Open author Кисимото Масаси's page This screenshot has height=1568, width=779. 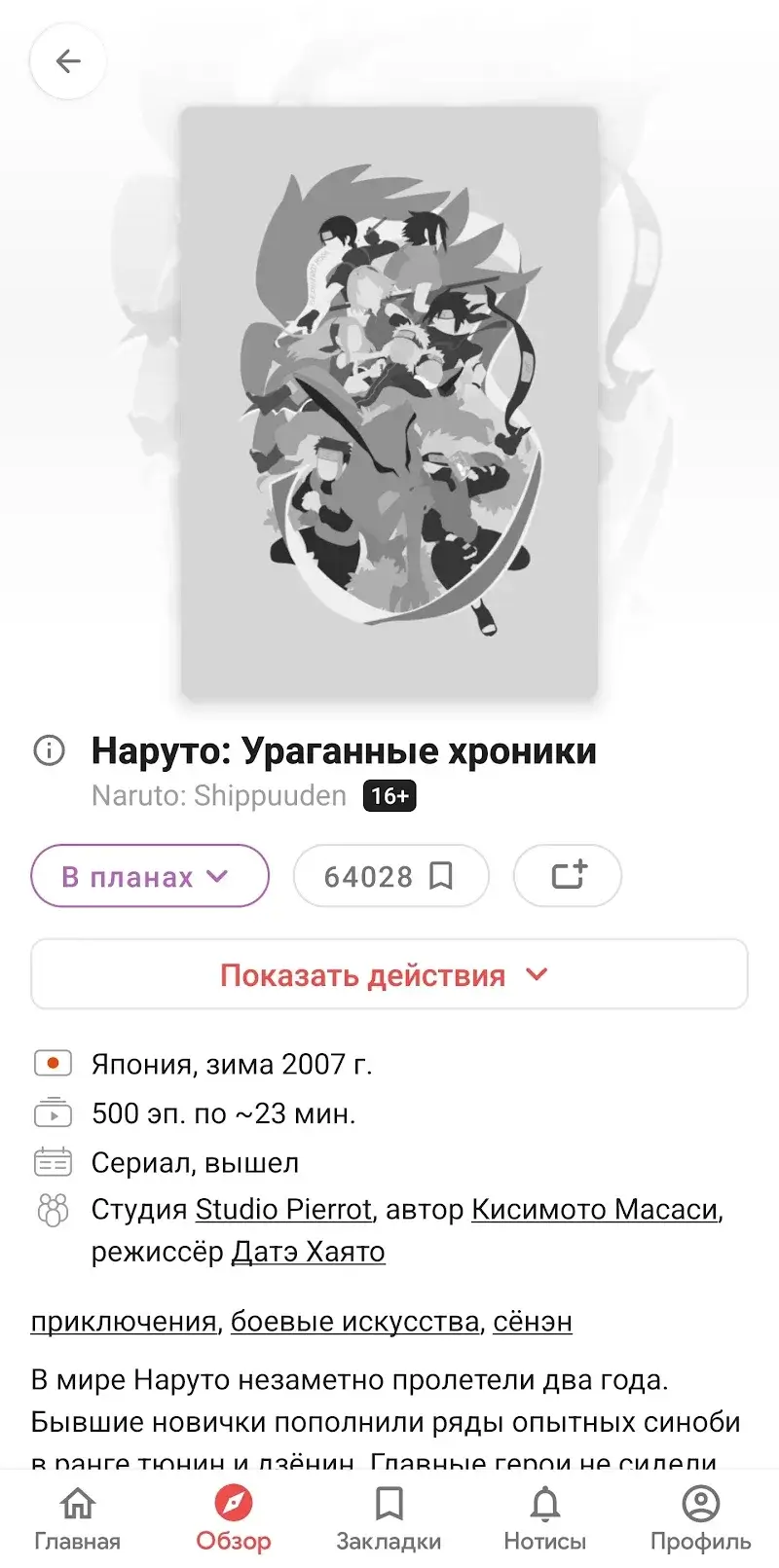tap(594, 1209)
